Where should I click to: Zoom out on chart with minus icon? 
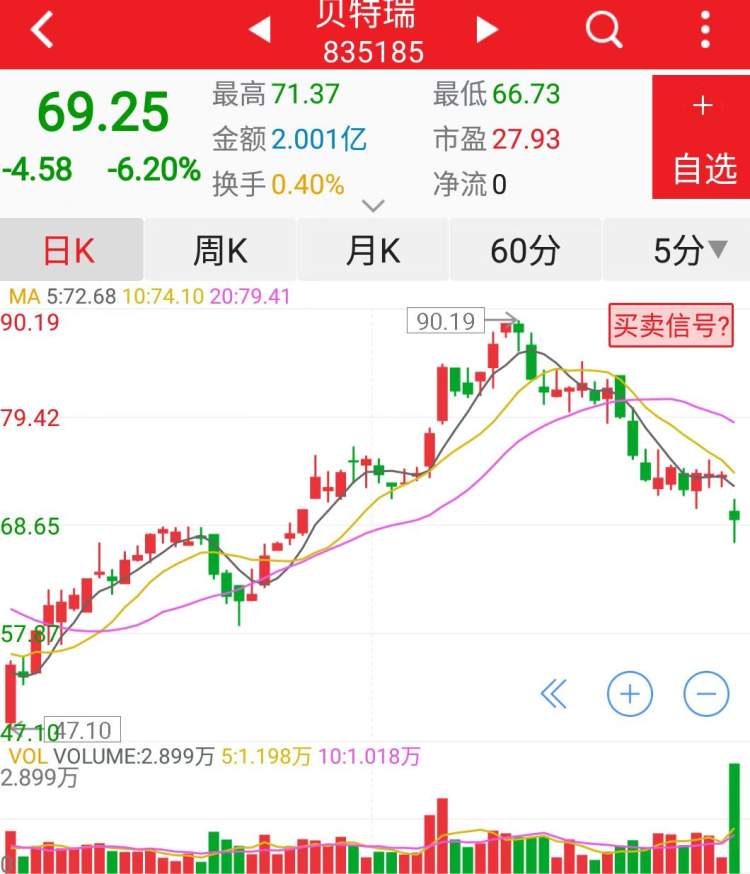pyautogui.click(x=706, y=693)
